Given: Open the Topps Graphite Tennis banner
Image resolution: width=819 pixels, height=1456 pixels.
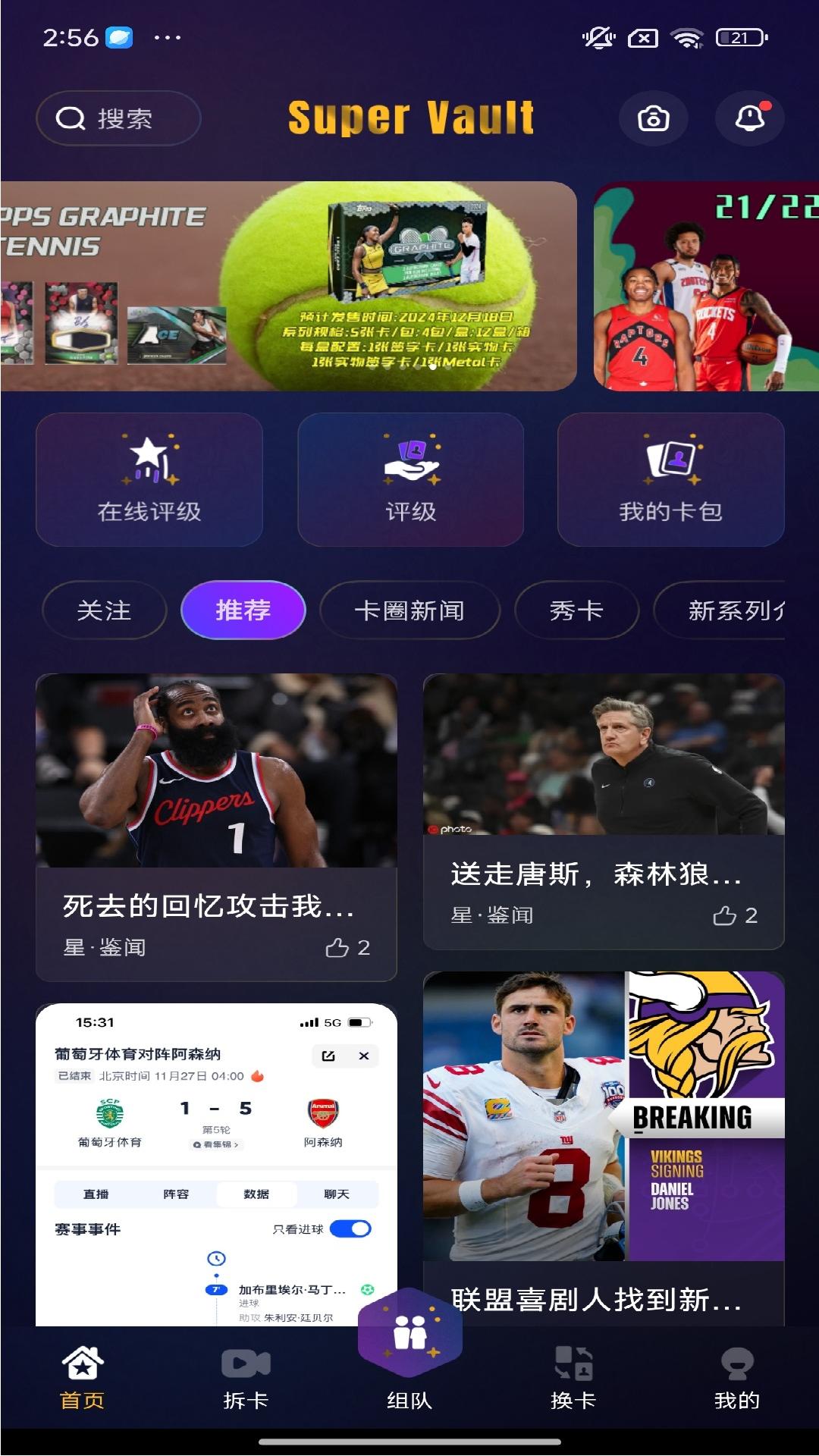Looking at the screenshot, I should coord(288,284).
